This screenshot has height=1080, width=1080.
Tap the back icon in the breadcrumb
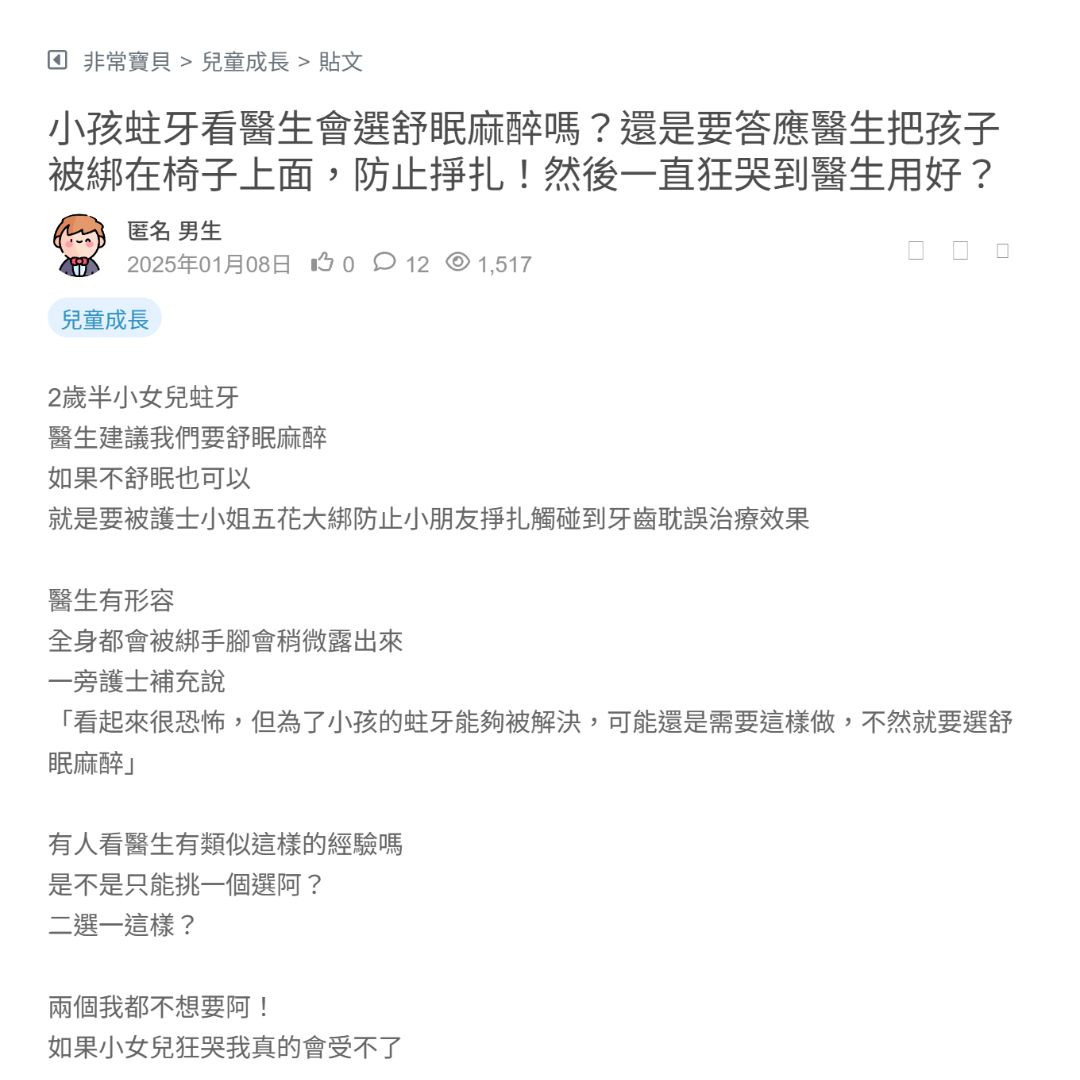point(58,61)
